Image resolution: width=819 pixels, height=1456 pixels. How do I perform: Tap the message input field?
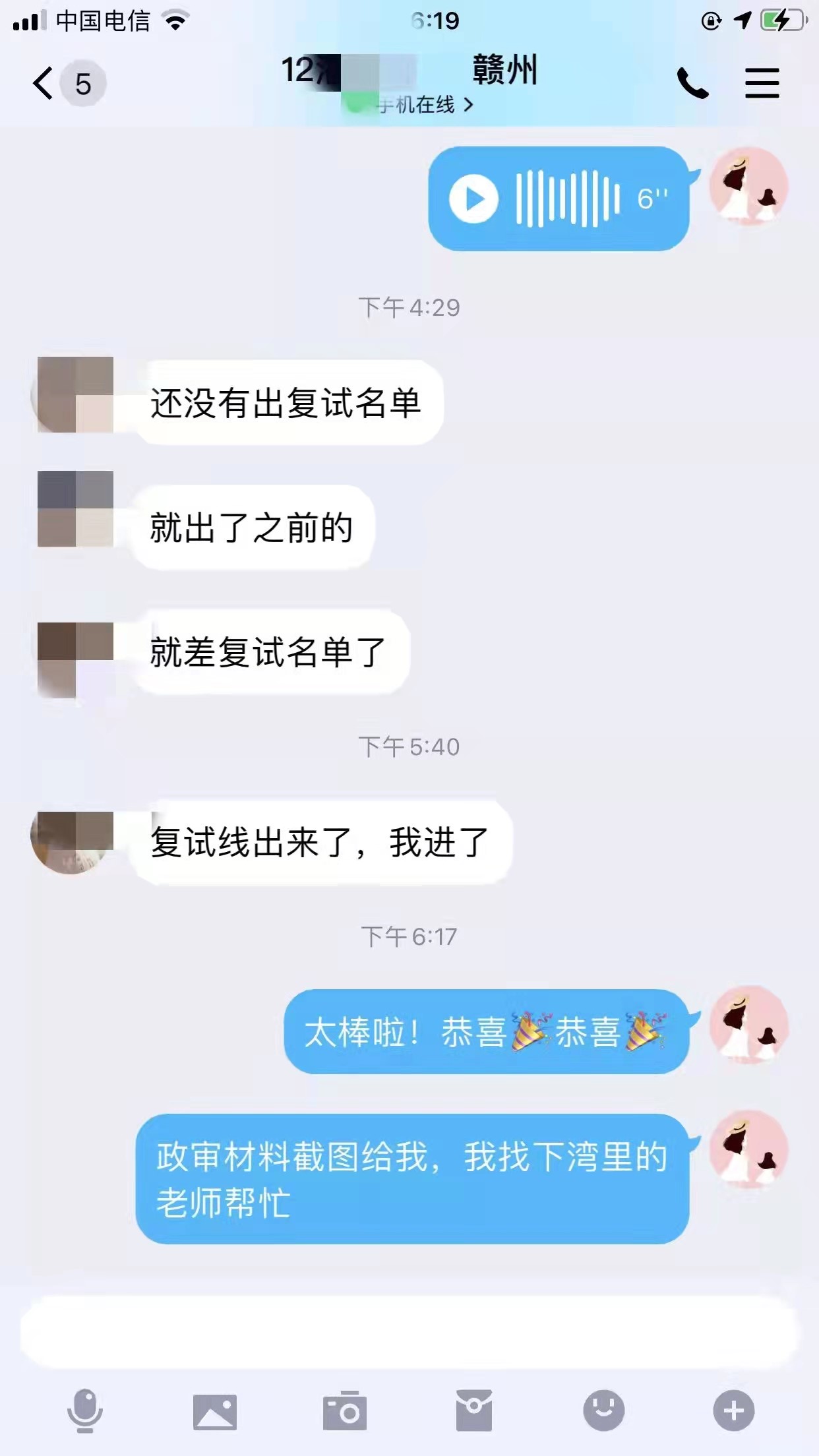tap(409, 1332)
